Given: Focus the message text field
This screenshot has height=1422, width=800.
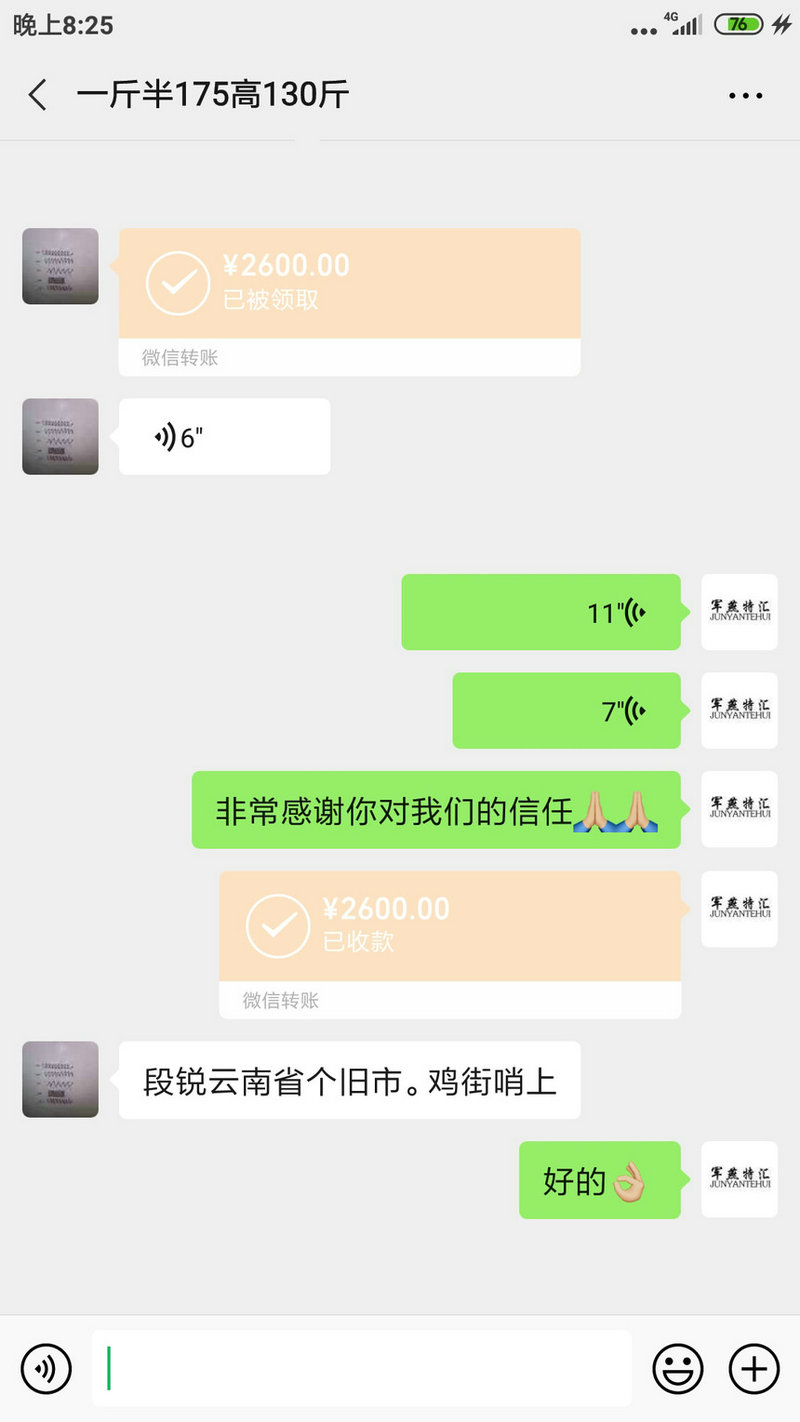Looking at the screenshot, I should click(362, 1368).
